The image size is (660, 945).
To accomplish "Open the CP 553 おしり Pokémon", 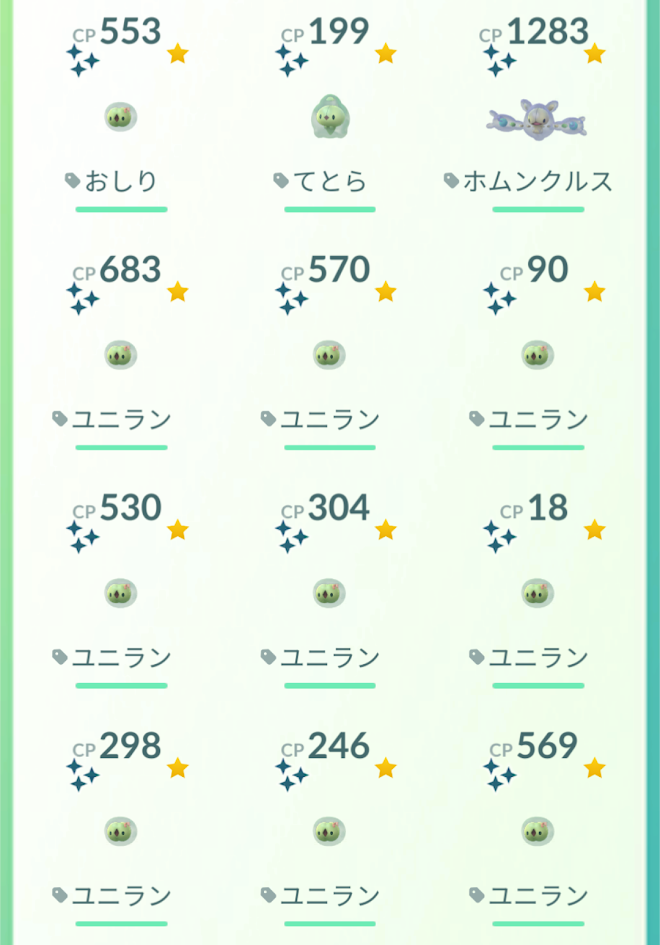I will [x=121, y=118].
